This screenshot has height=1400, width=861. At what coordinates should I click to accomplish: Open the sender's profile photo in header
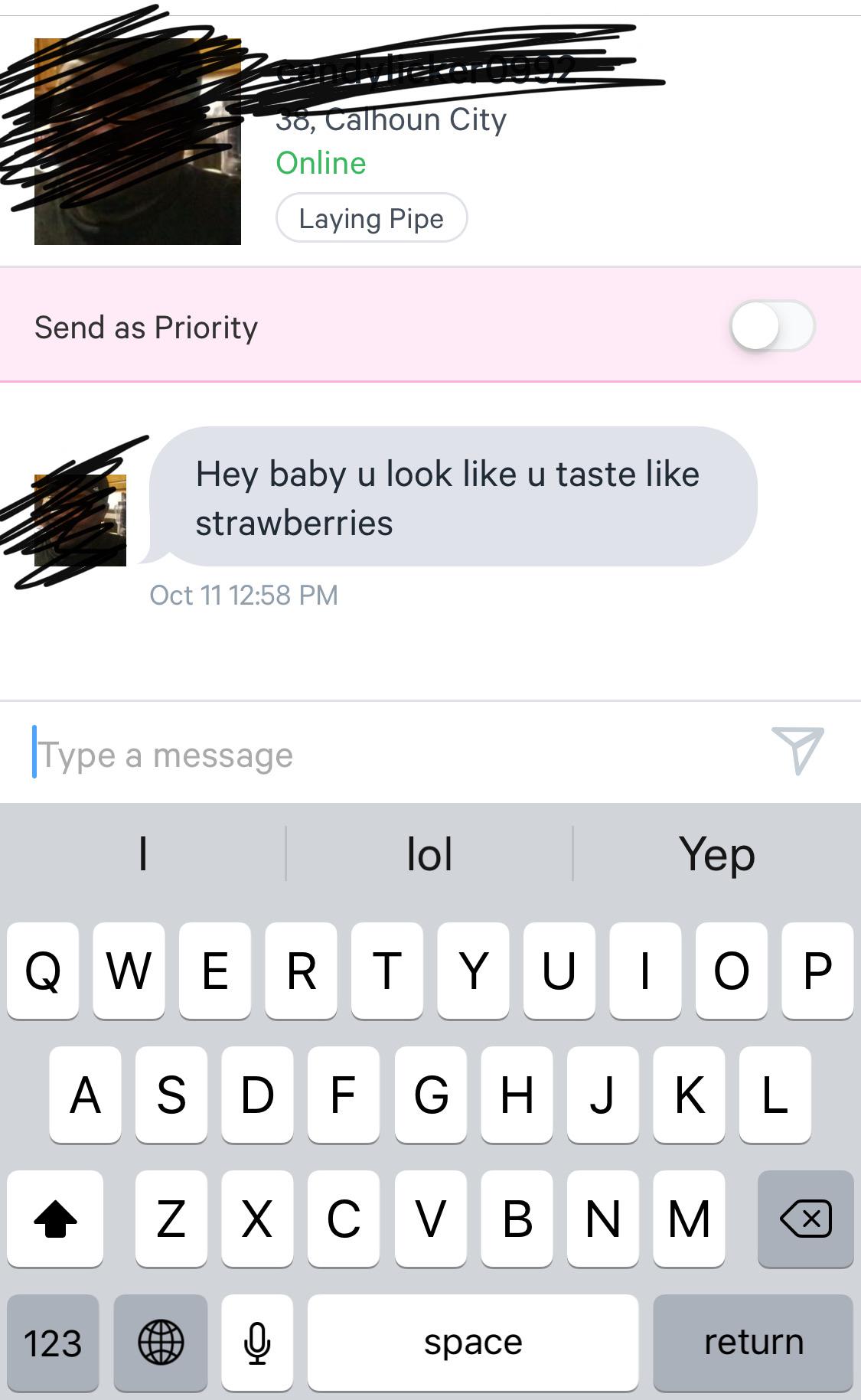click(x=138, y=142)
